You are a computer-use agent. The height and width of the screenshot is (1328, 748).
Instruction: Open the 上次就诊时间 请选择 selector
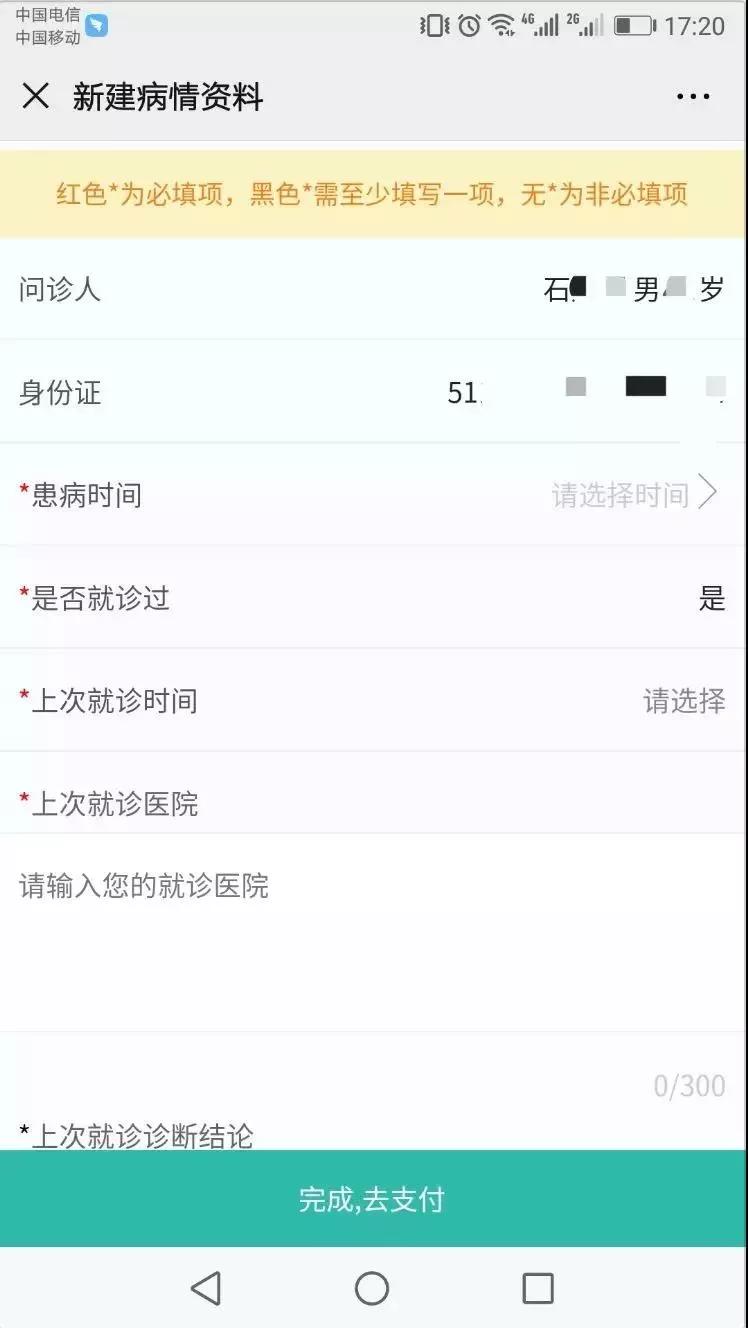[683, 700]
